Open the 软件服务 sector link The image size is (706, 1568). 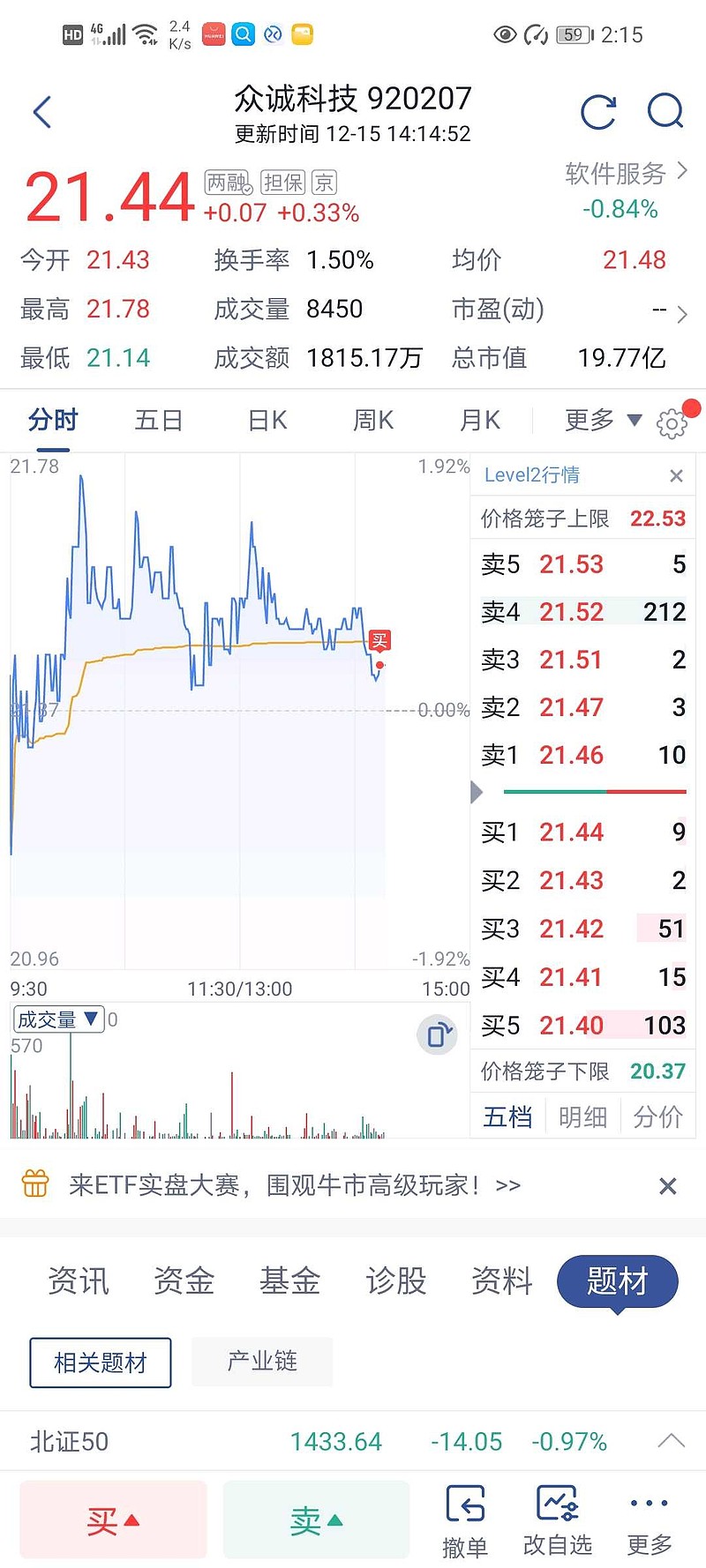coord(625,174)
